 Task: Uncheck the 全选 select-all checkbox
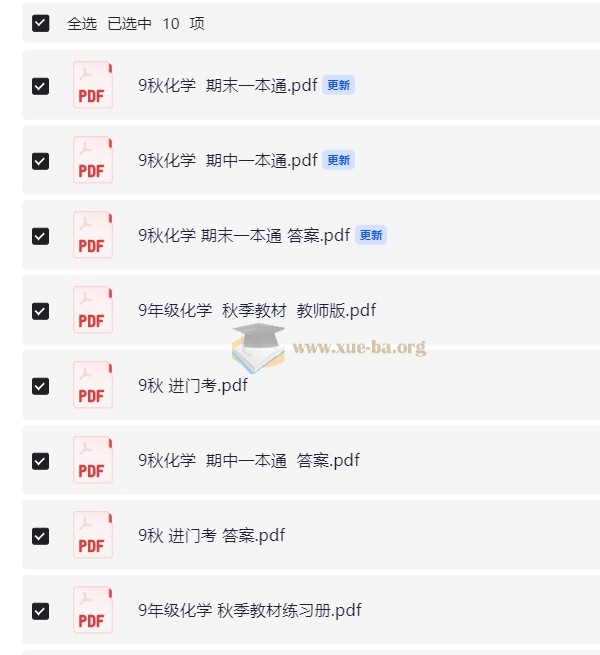(x=41, y=23)
